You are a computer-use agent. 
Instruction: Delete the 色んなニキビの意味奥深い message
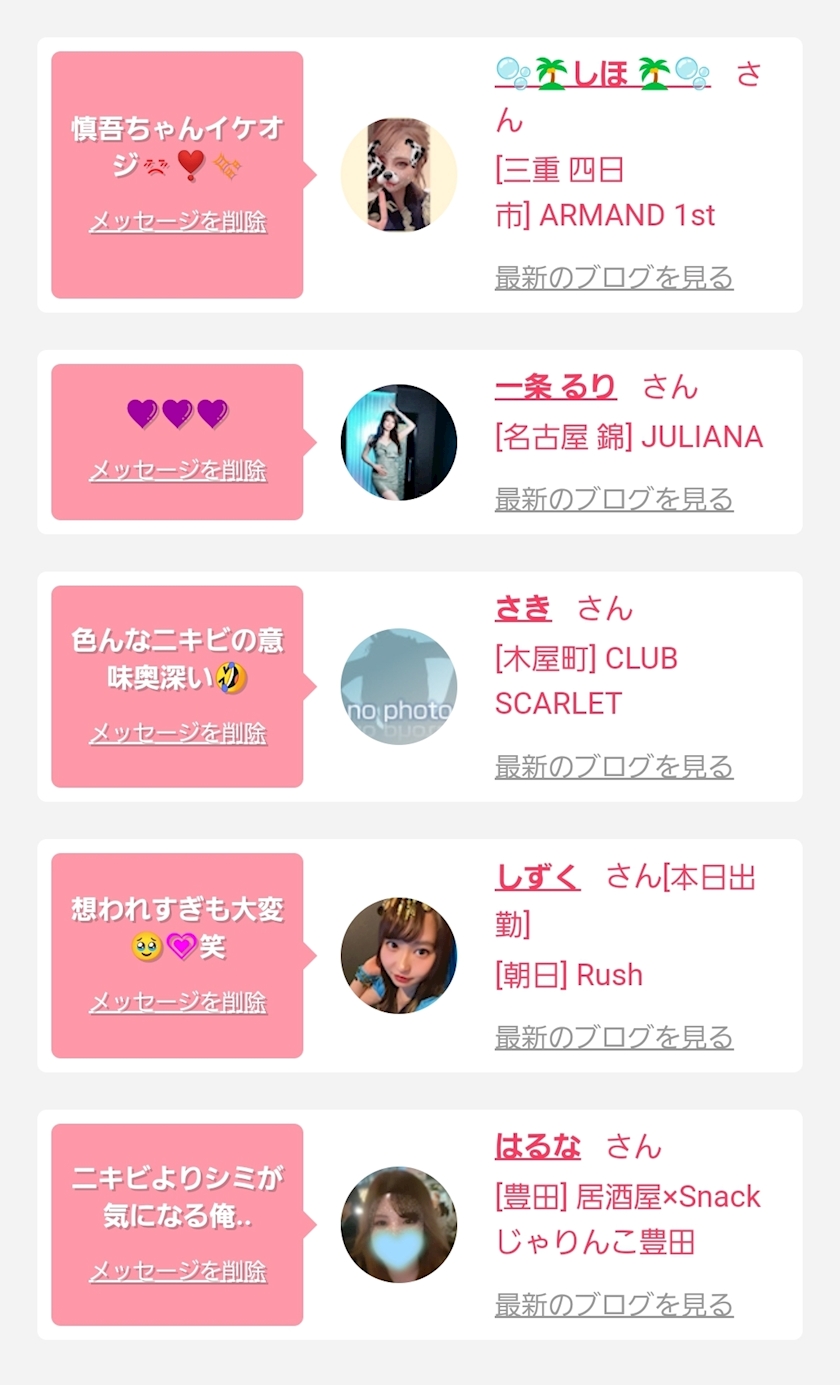[x=178, y=733]
